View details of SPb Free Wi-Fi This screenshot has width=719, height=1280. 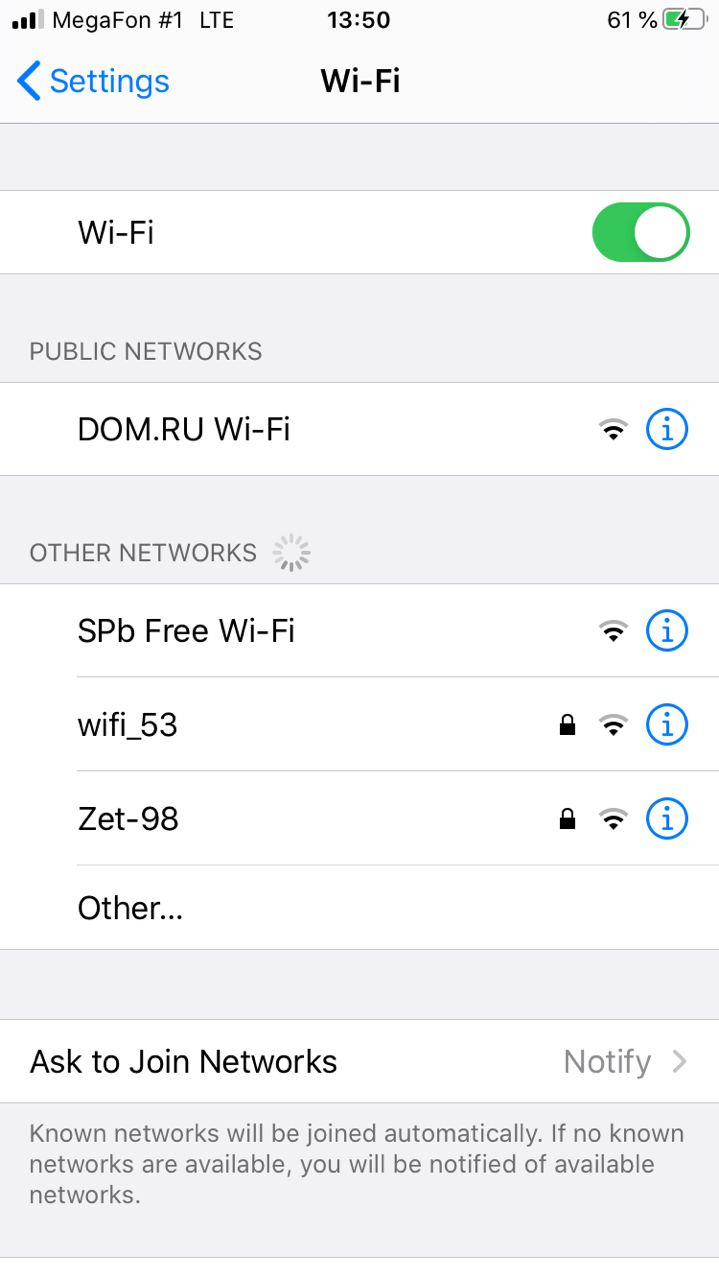(667, 631)
